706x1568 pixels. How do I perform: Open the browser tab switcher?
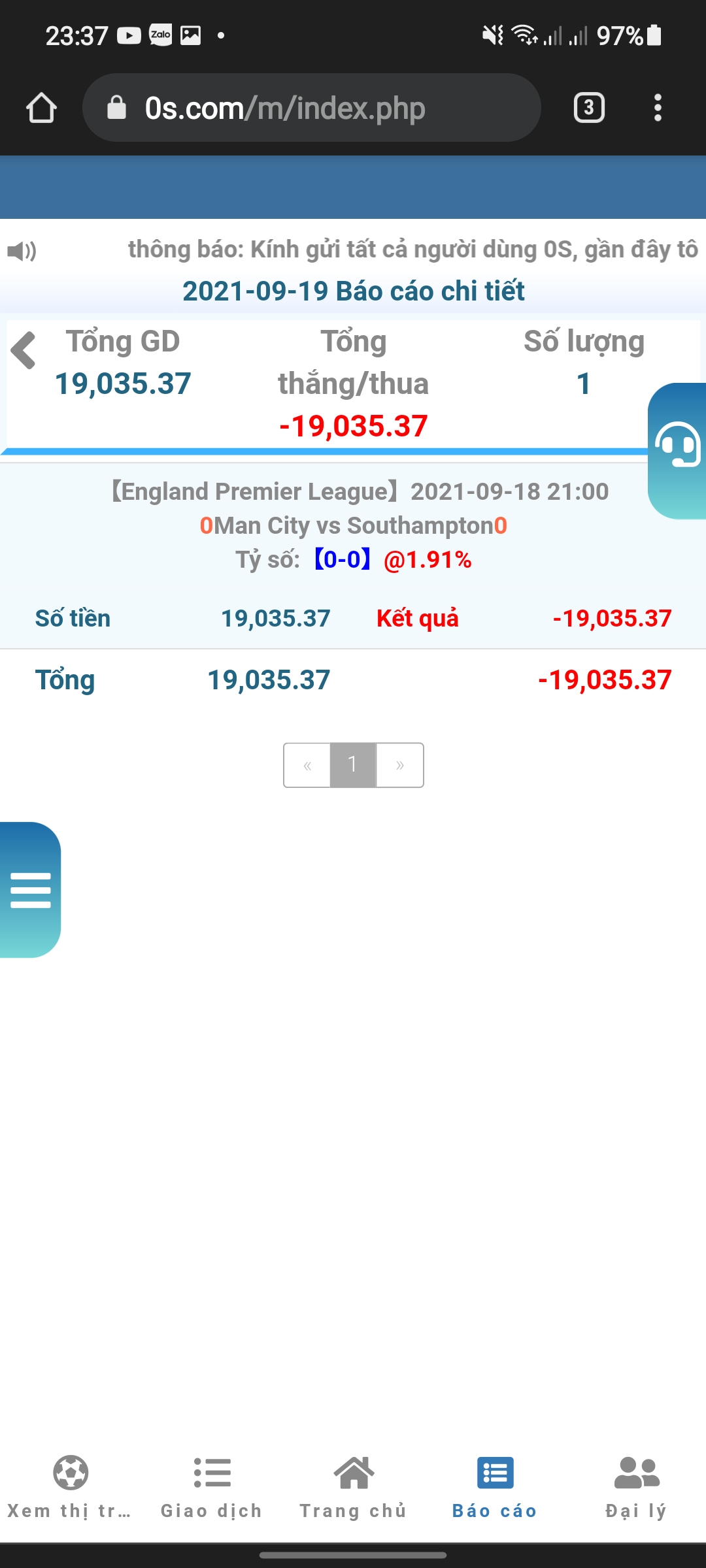[x=589, y=108]
